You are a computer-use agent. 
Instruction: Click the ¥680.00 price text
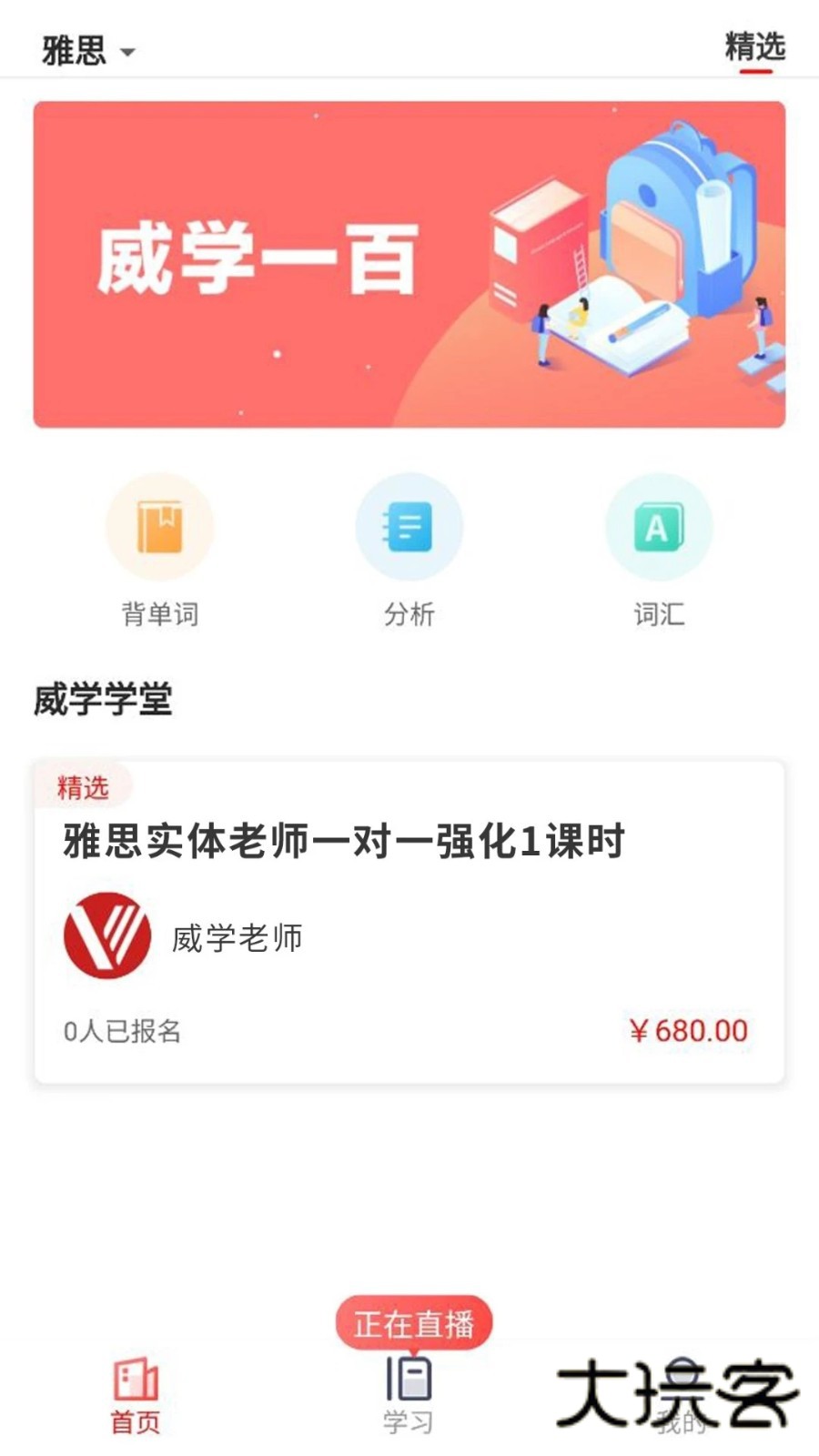tap(691, 1032)
